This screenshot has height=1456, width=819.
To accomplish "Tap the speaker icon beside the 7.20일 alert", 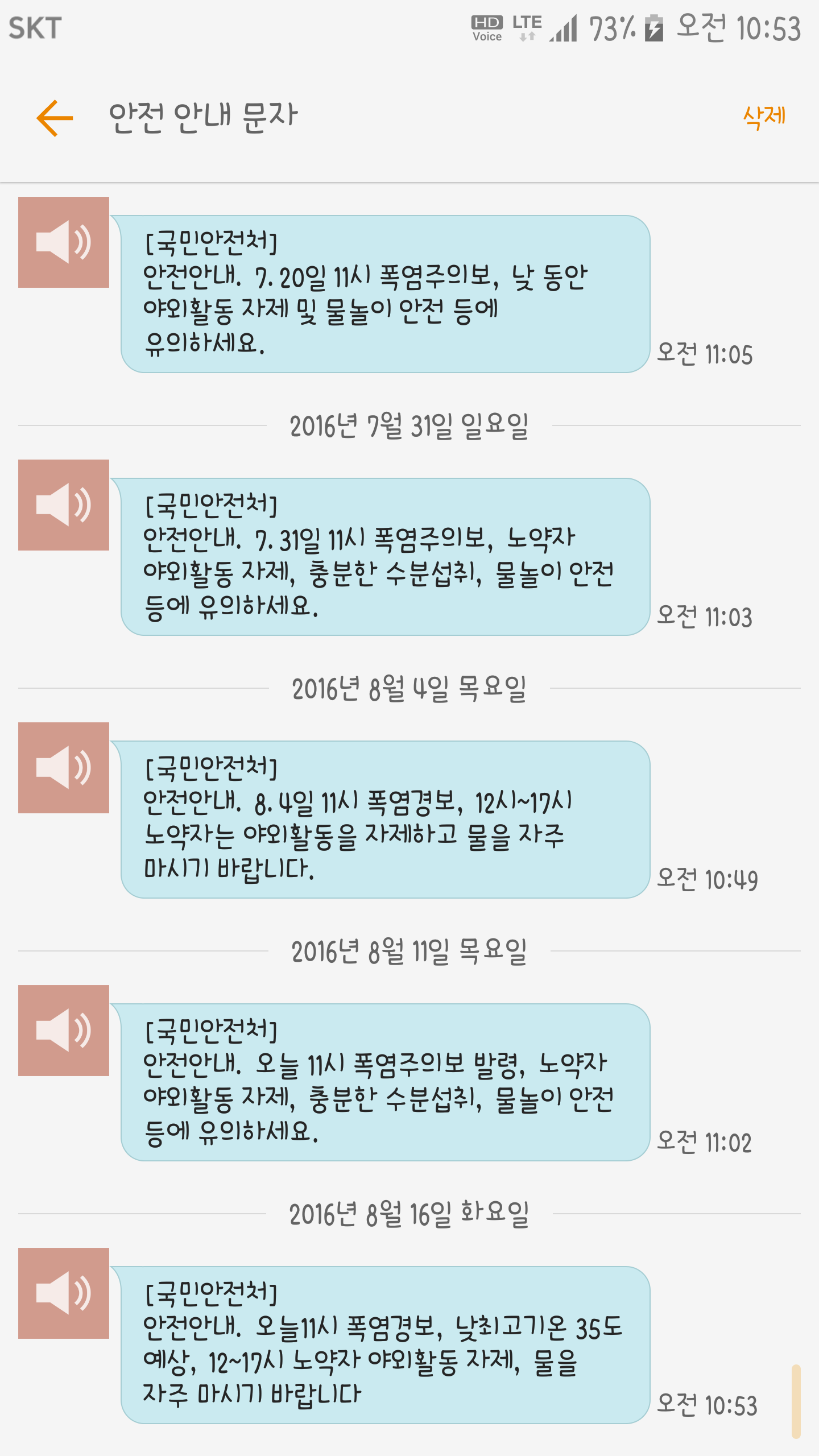I will [x=64, y=242].
